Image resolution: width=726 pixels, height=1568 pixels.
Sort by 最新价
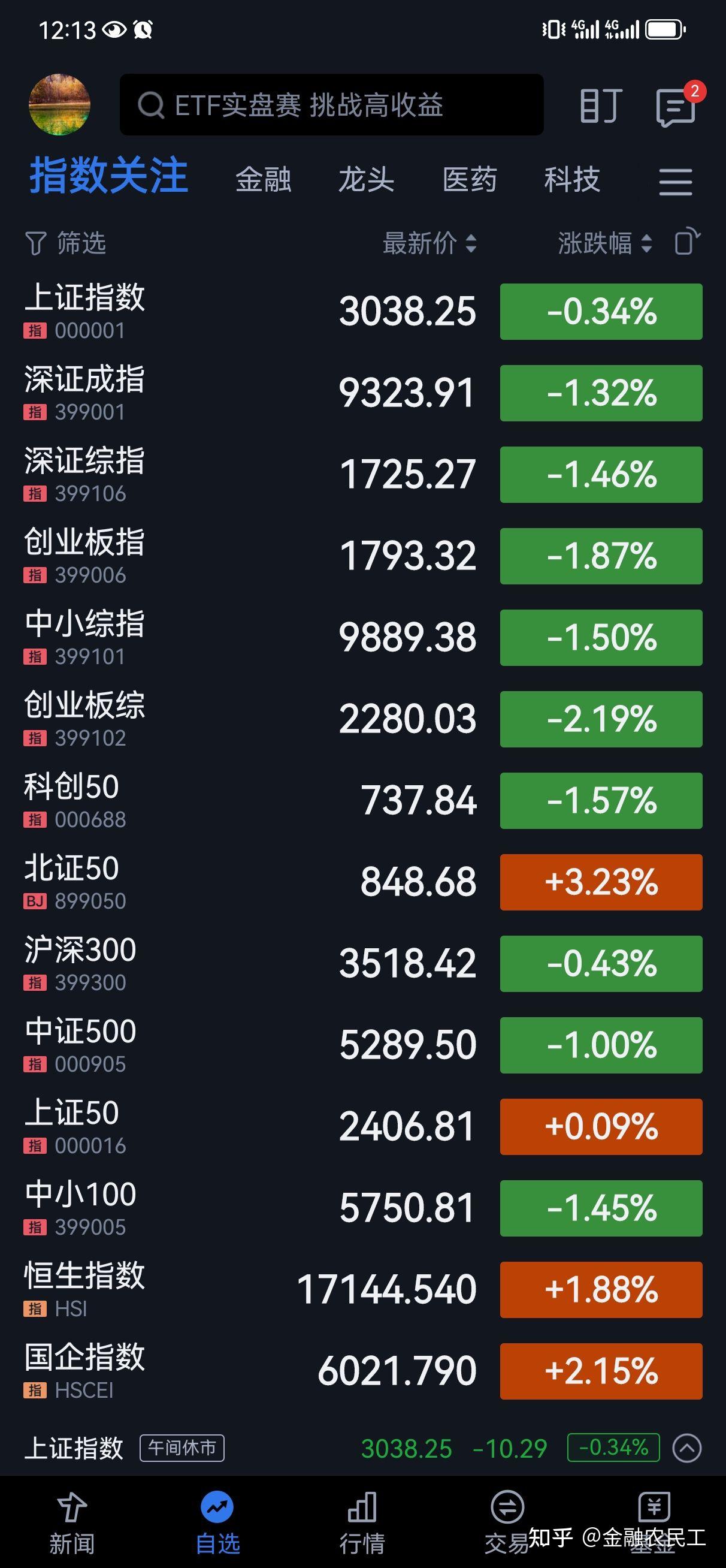429,243
